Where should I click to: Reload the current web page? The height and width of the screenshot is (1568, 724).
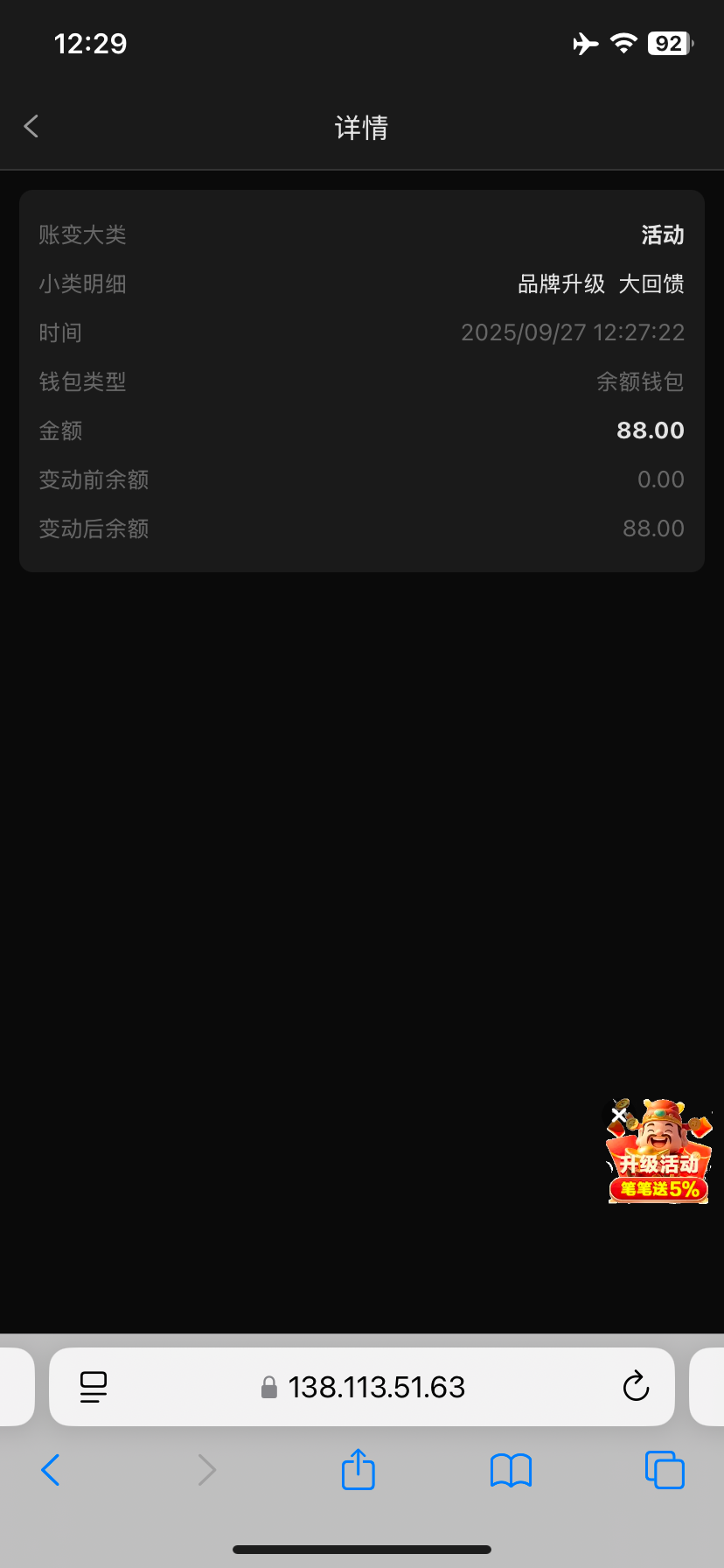click(636, 1387)
